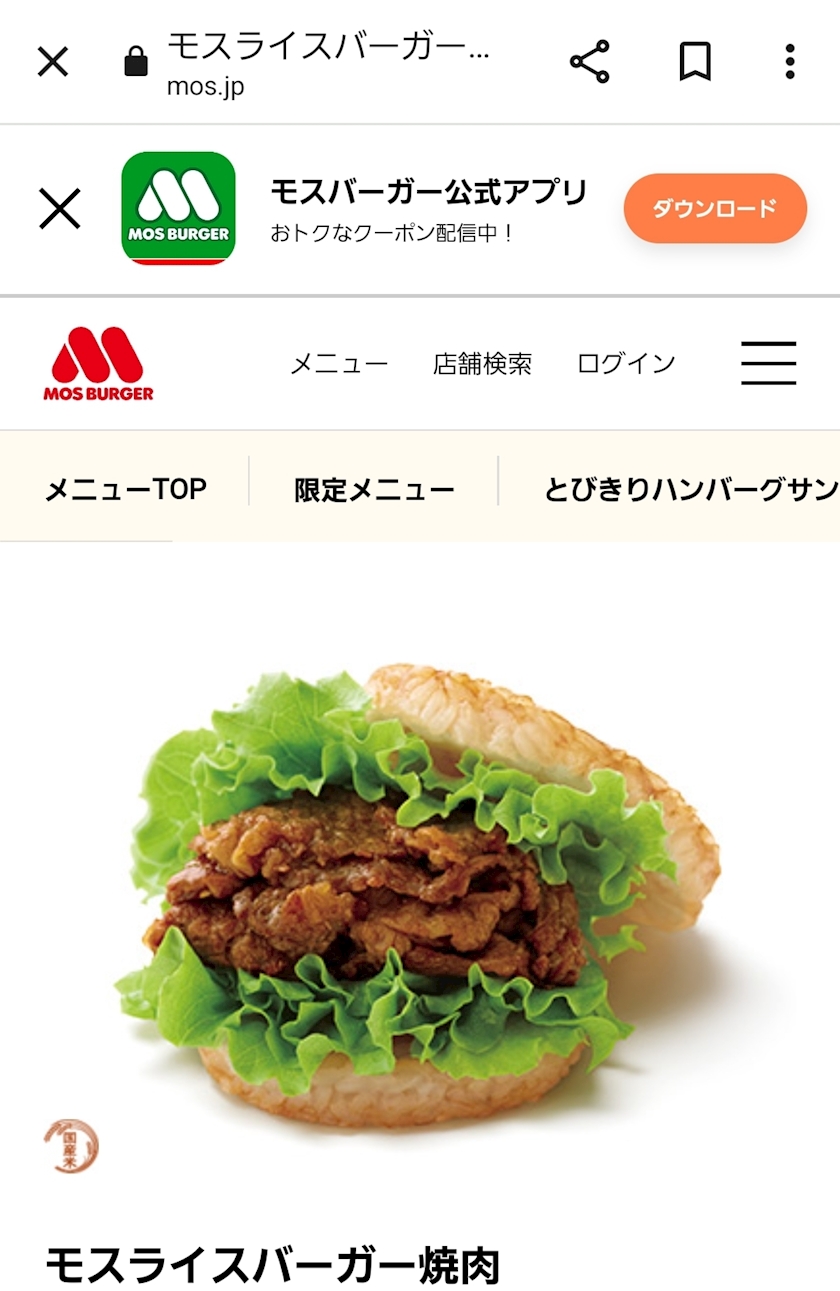The height and width of the screenshot is (1291, 840).
Task: Open the browser overflow menu
Action: (x=790, y=62)
